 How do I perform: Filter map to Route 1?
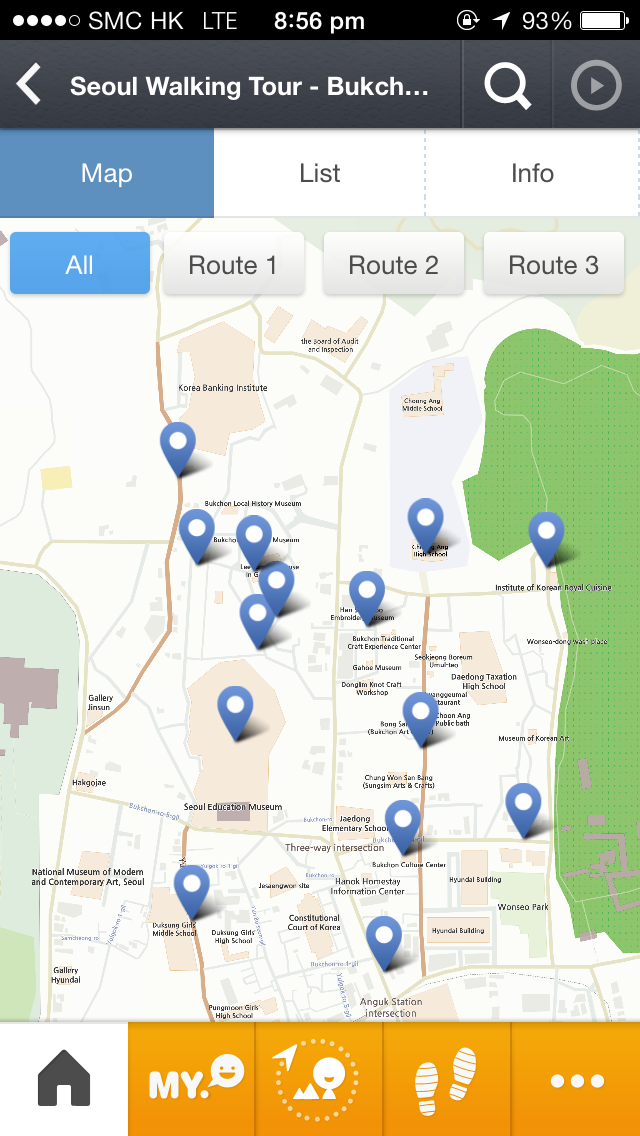pyautogui.click(x=233, y=264)
